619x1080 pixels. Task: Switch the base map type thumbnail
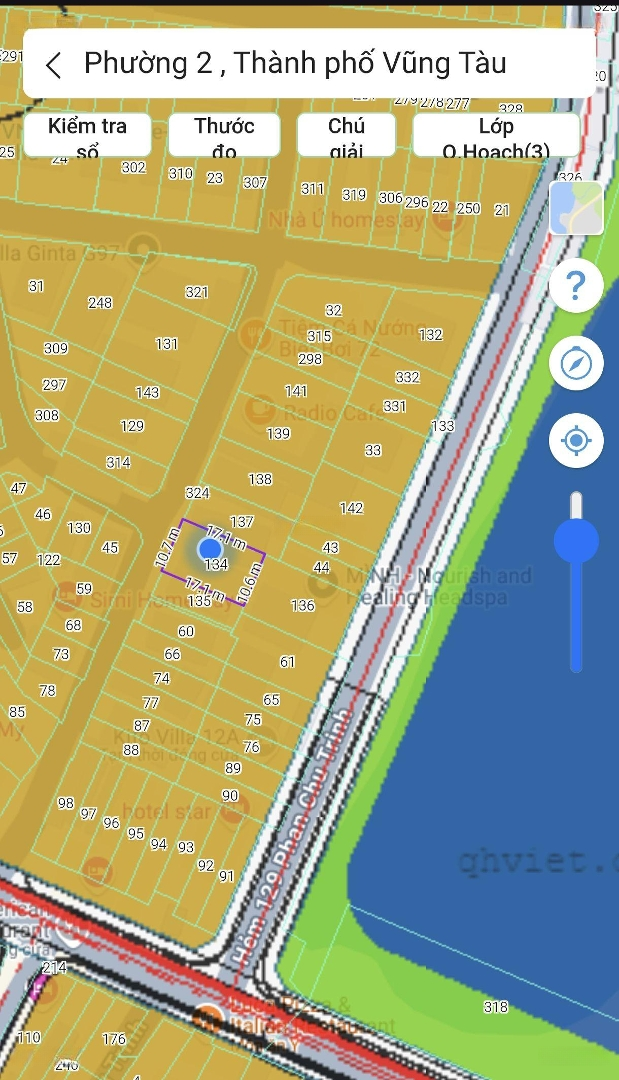click(576, 208)
